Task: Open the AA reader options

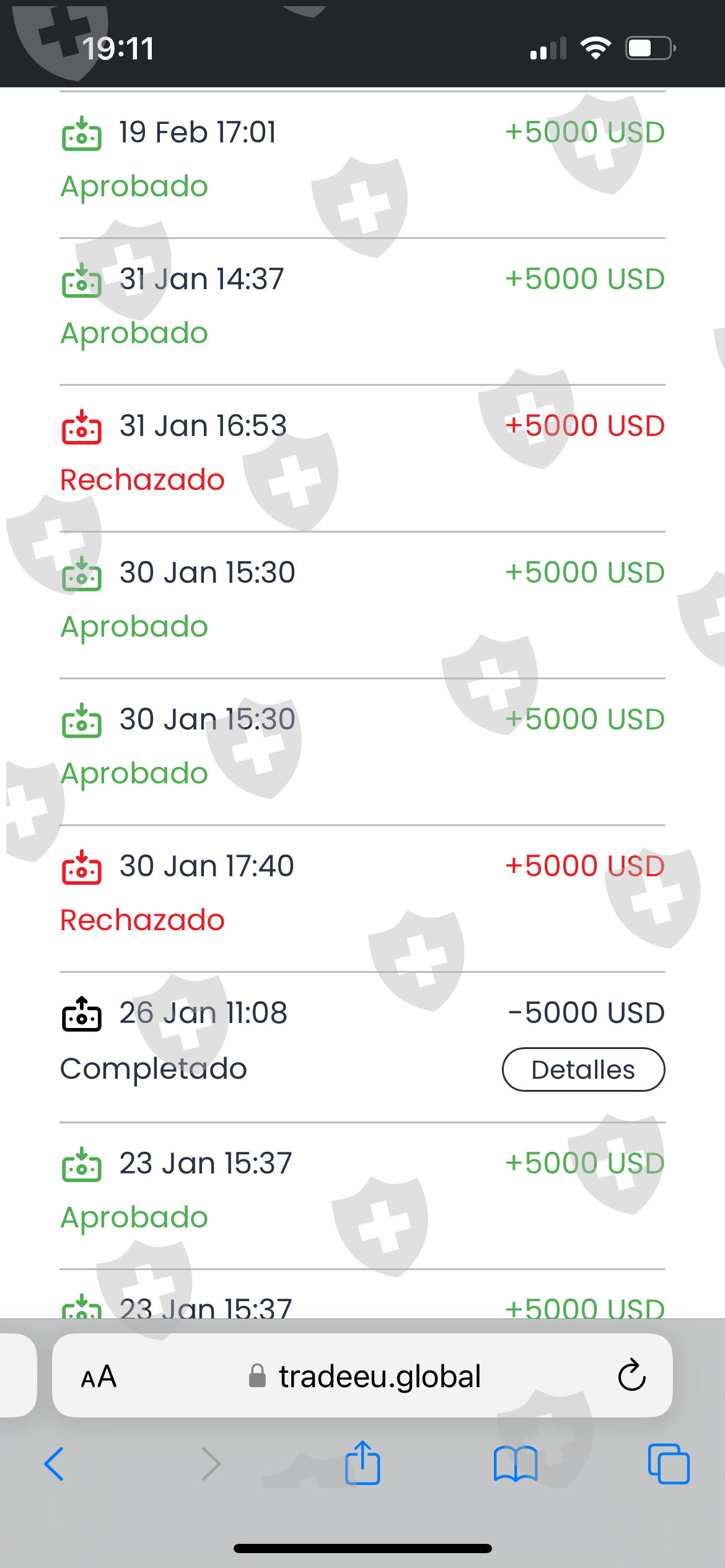Action: tap(99, 1377)
